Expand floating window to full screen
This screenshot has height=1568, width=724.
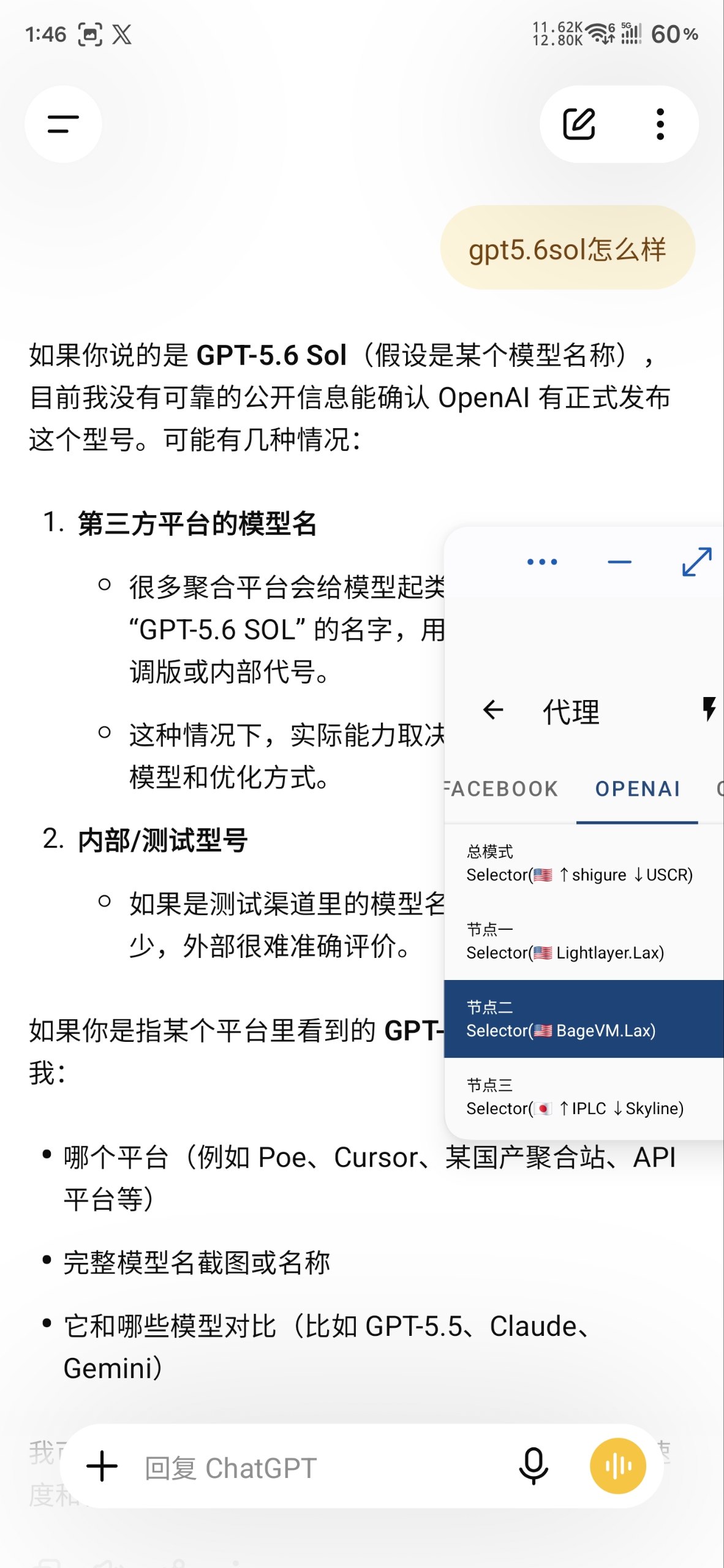[697, 562]
